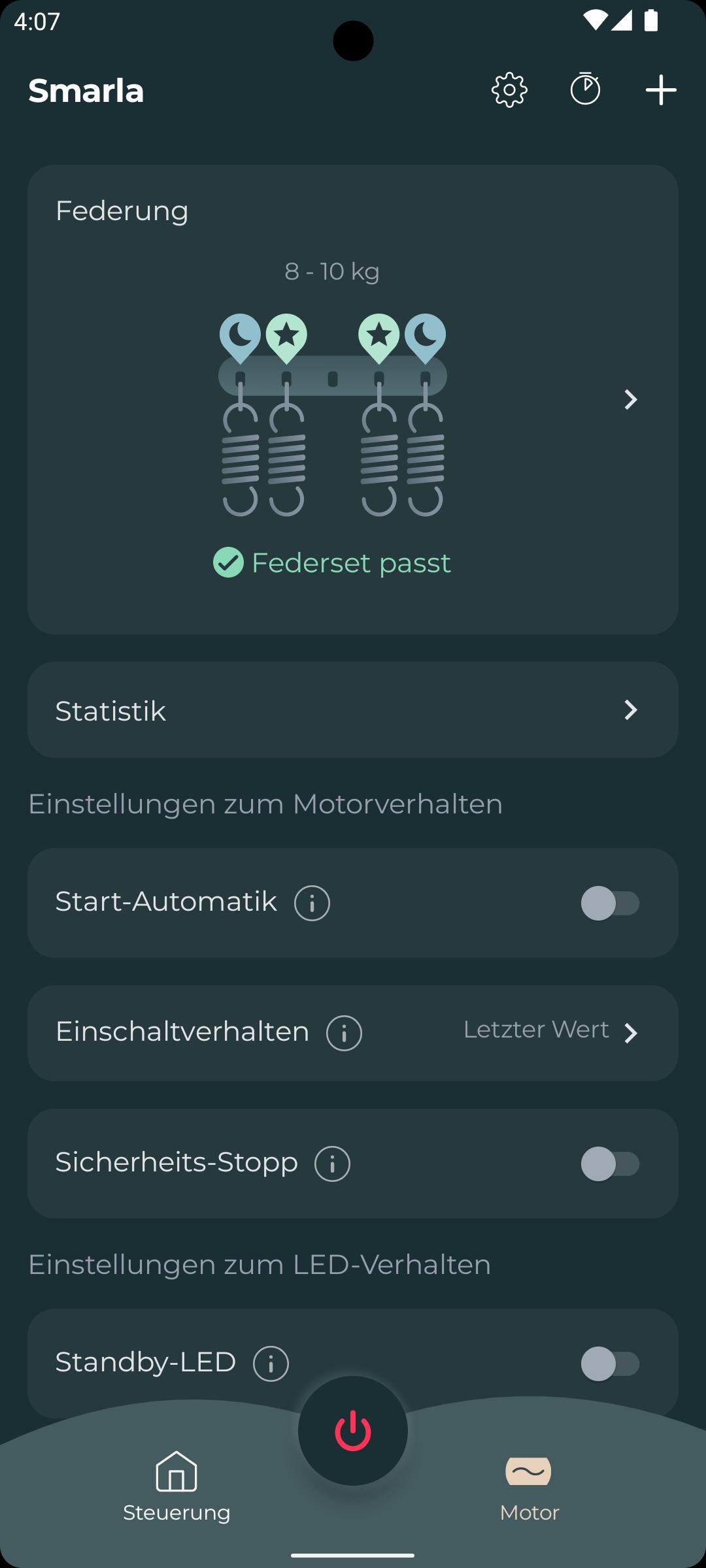
Task: Turn on Sicherheits-Stopp
Action: [x=610, y=1164]
